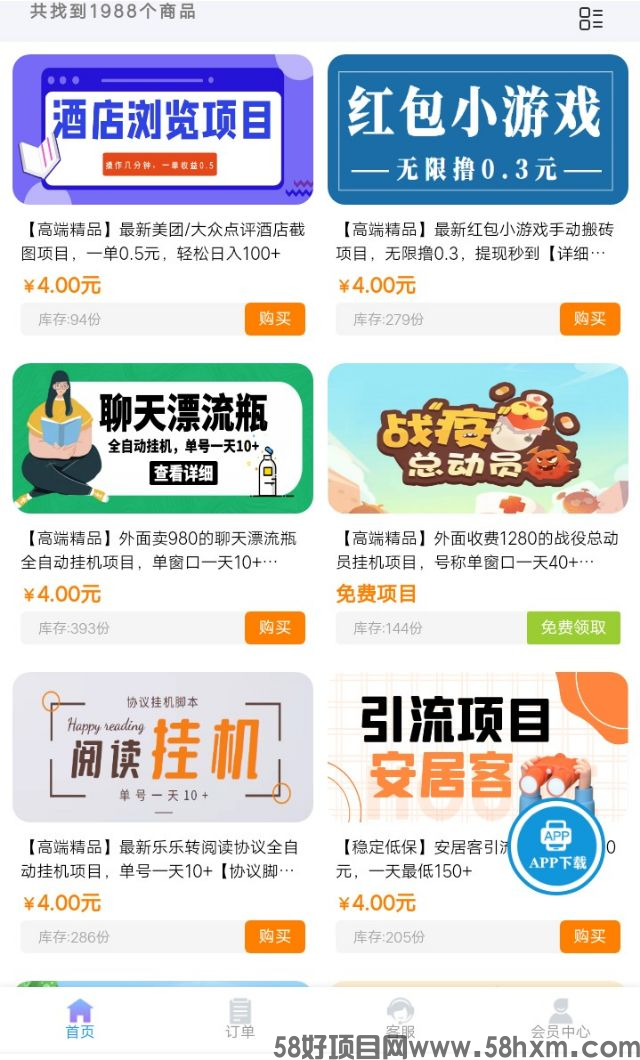Buy the 聊天漂流瓶全自动挂机 item
This screenshot has height=1060, width=640.
(x=274, y=628)
